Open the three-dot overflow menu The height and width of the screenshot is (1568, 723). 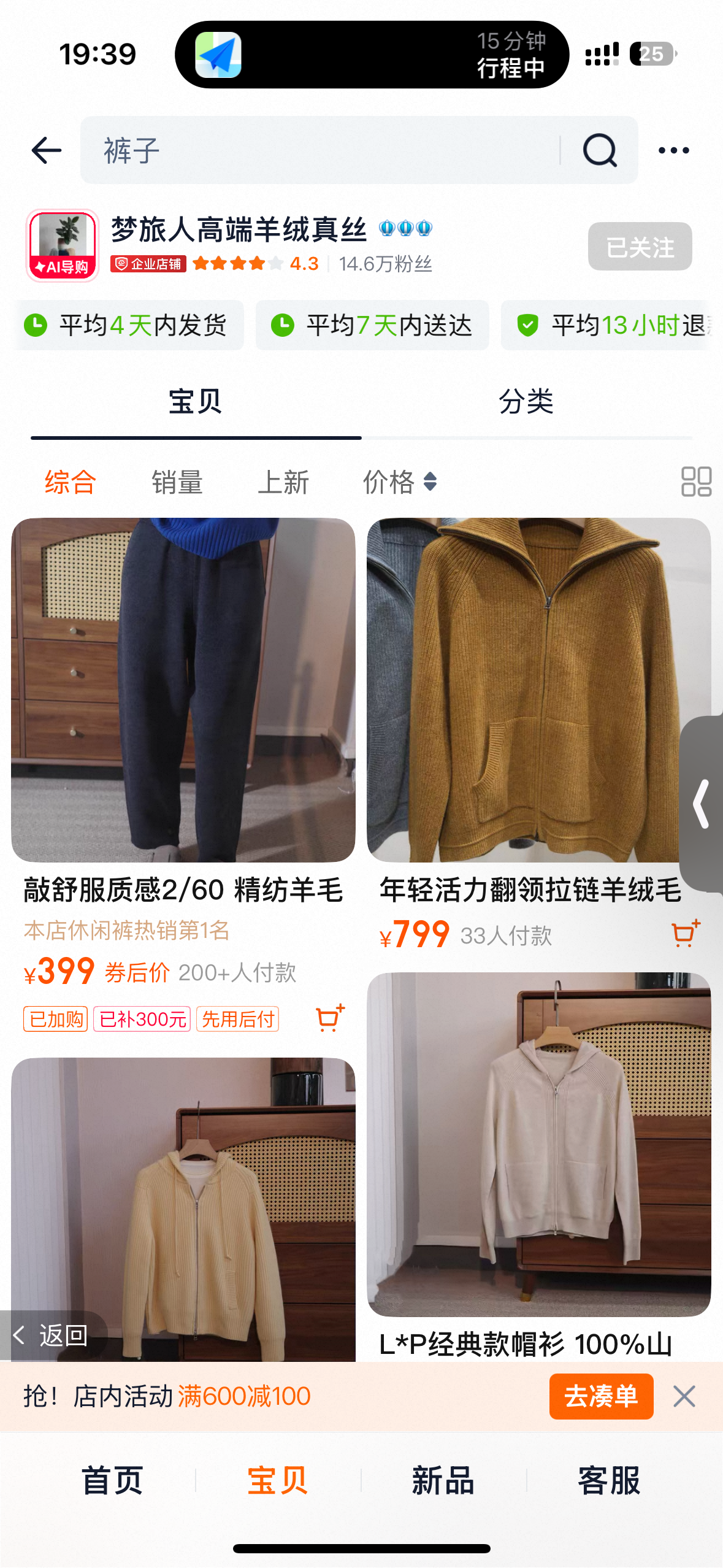pyautogui.click(x=673, y=150)
